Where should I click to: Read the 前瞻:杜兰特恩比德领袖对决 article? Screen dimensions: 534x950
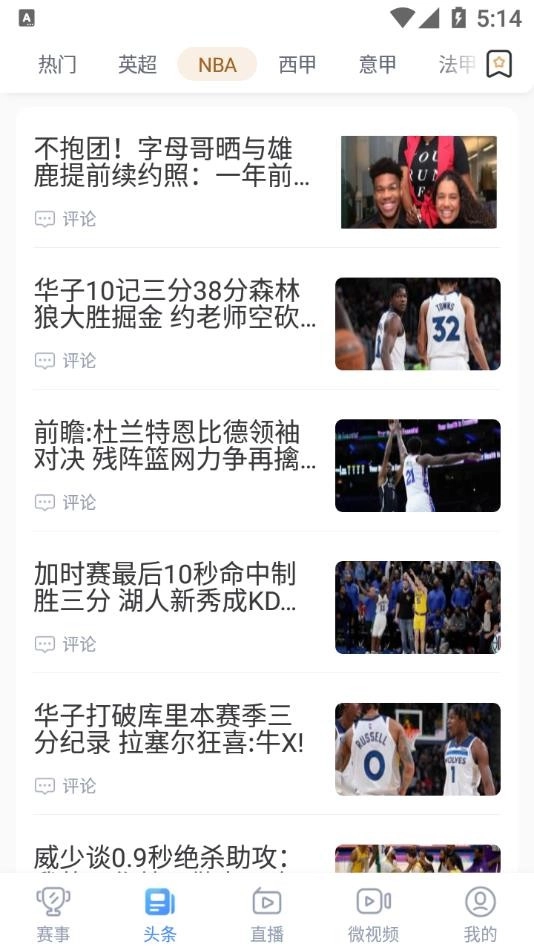(x=267, y=466)
